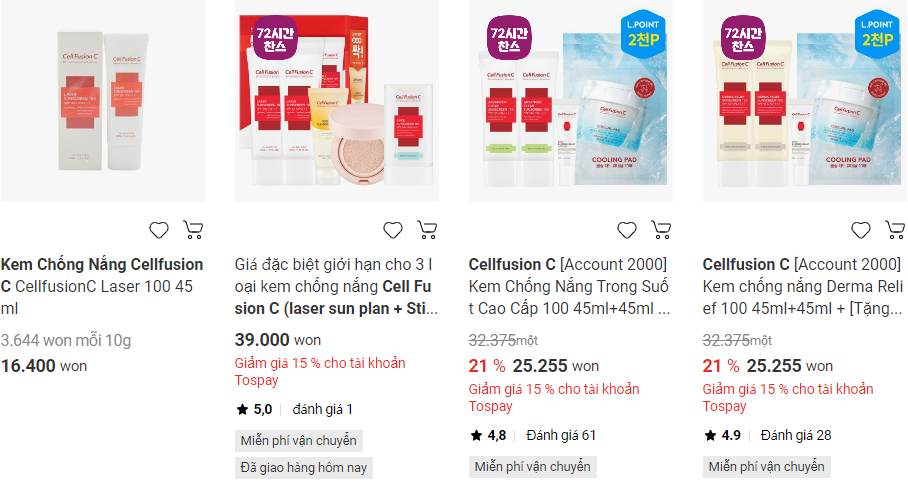The height and width of the screenshot is (484, 908).
Task: Add CellfusionC Laser 100 45ml to wishlist
Action: [159, 231]
